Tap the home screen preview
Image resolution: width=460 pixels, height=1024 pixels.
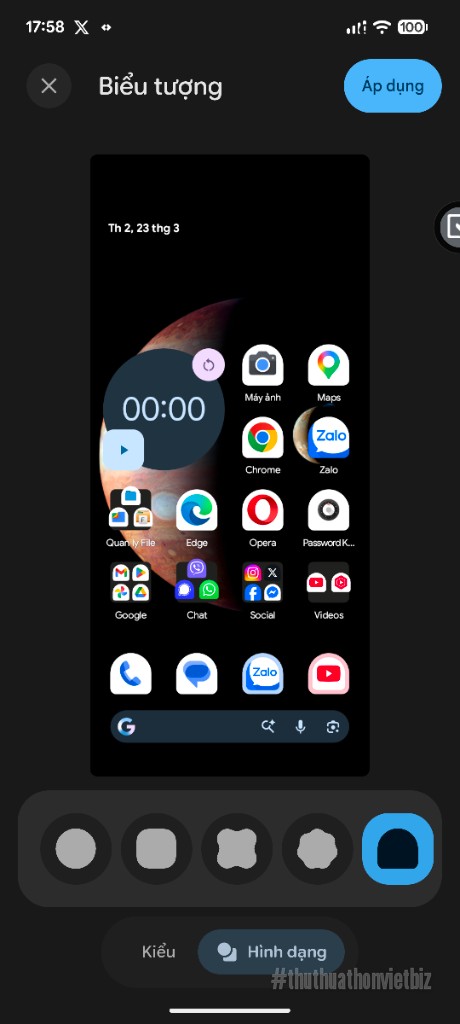(230, 465)
